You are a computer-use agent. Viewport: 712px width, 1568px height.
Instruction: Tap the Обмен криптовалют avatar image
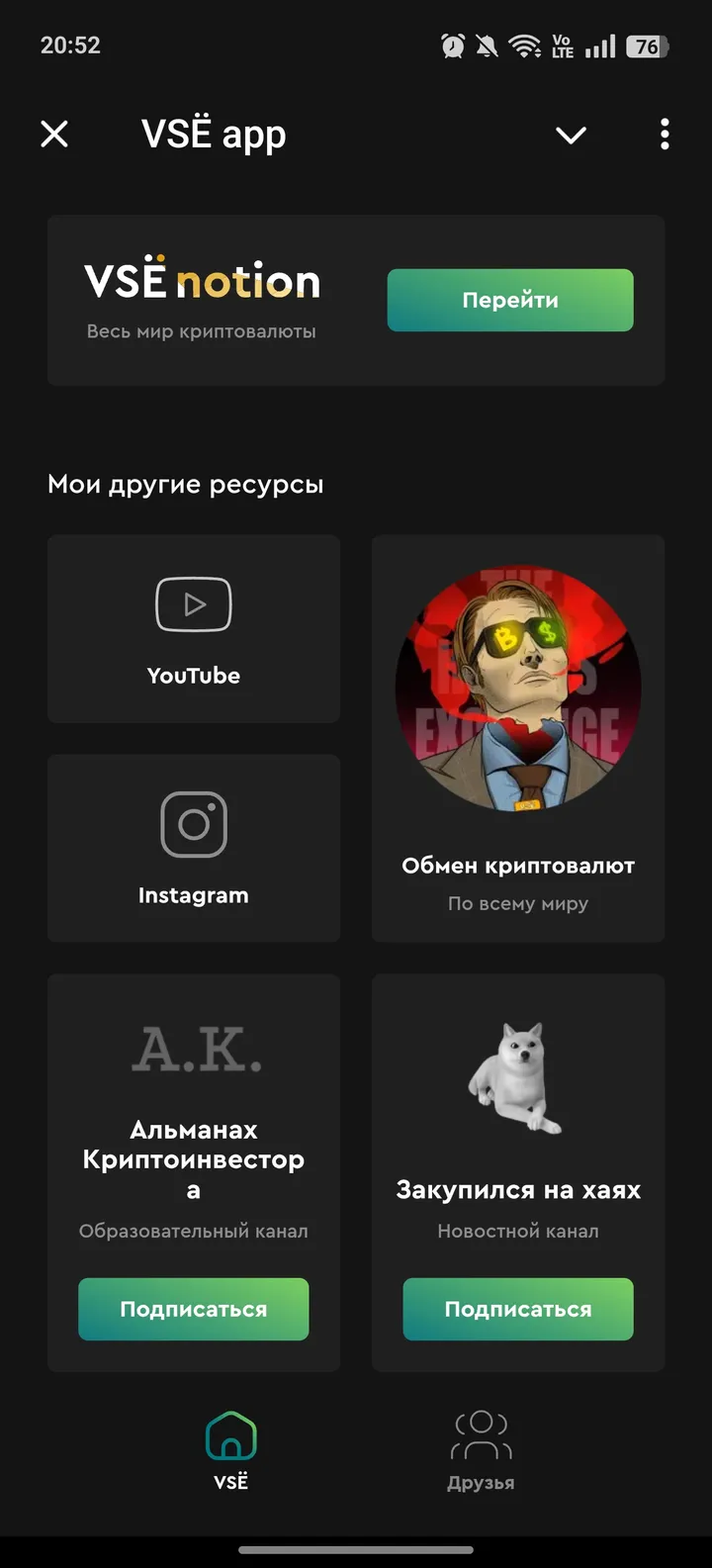tap(517, 686)
